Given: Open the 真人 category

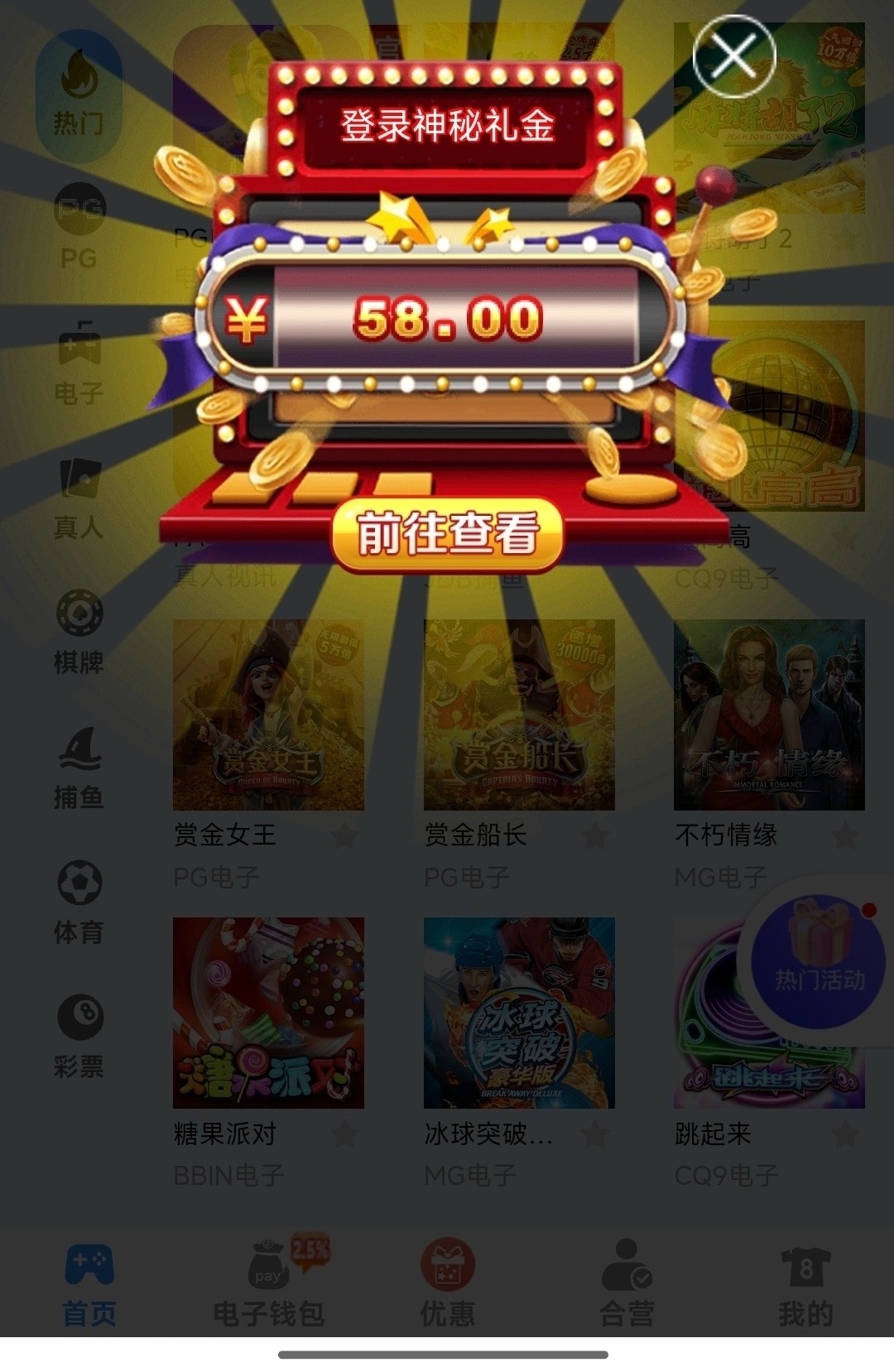Looking at the screenshot, I should [79, 497].
